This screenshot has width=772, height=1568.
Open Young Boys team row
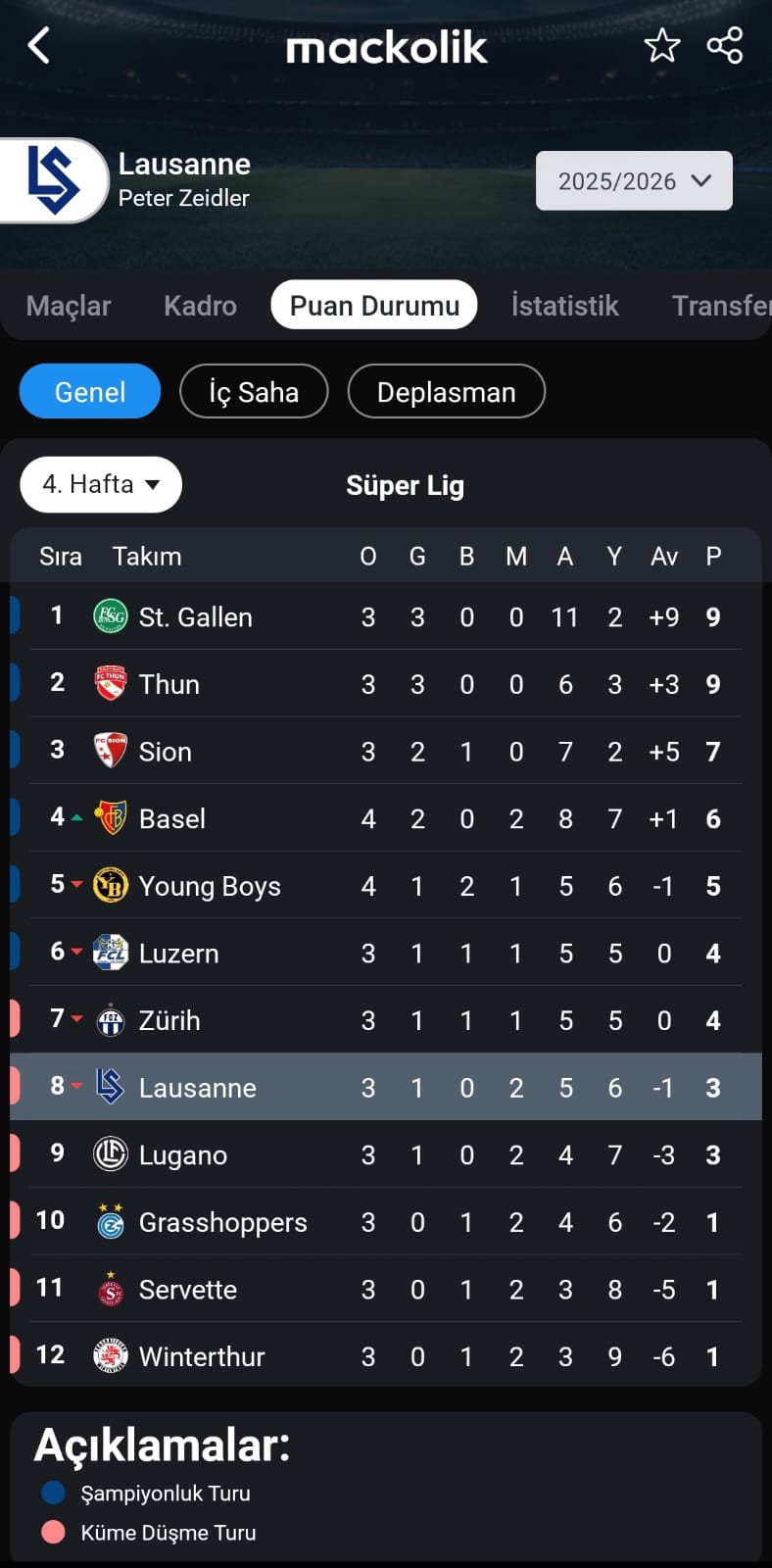[x=386, y=886]
